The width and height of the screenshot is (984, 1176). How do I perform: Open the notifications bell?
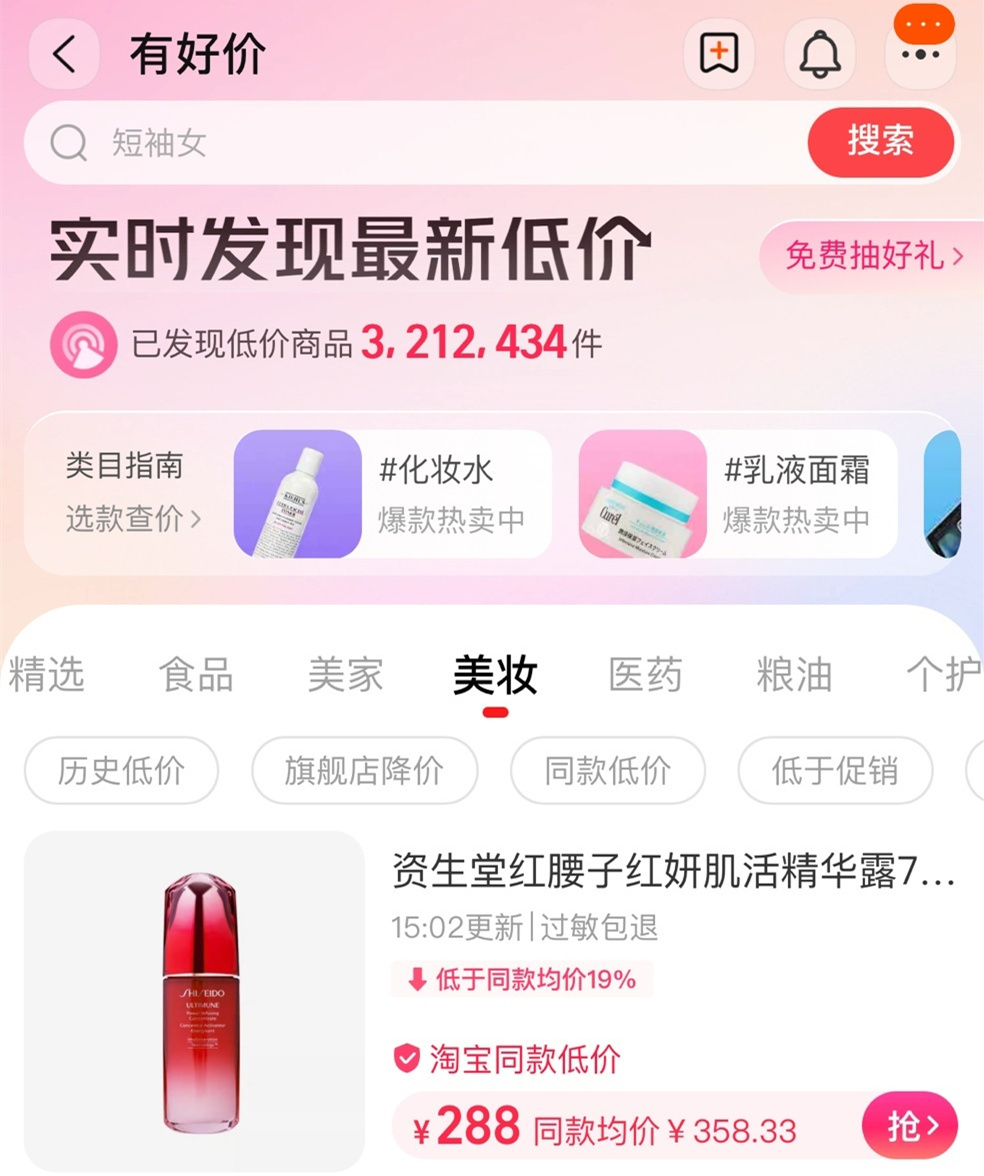pos(820,54)
